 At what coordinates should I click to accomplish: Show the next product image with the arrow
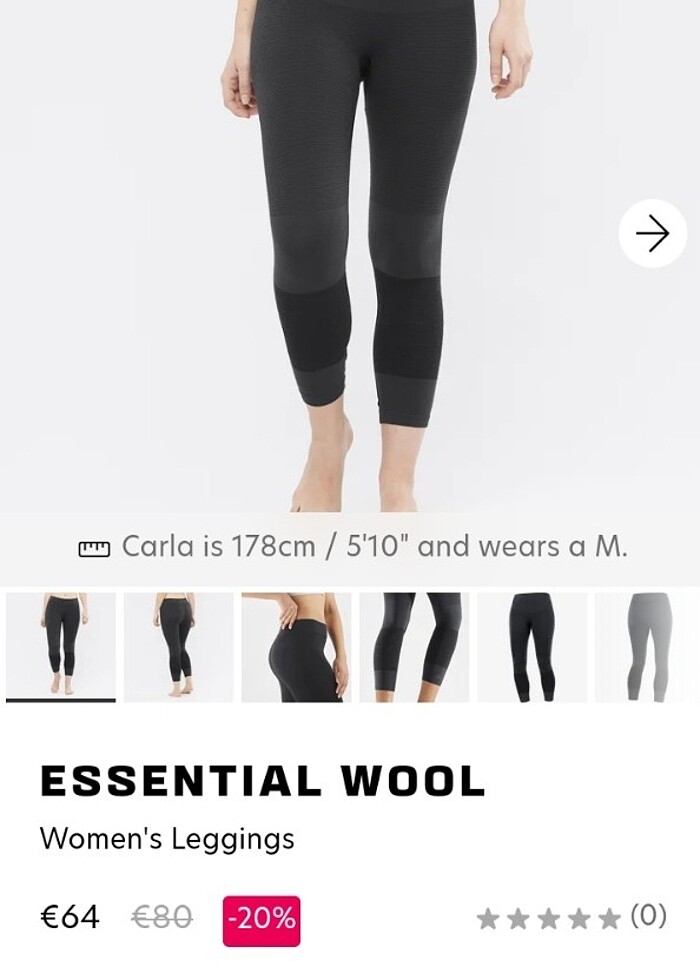652,234
